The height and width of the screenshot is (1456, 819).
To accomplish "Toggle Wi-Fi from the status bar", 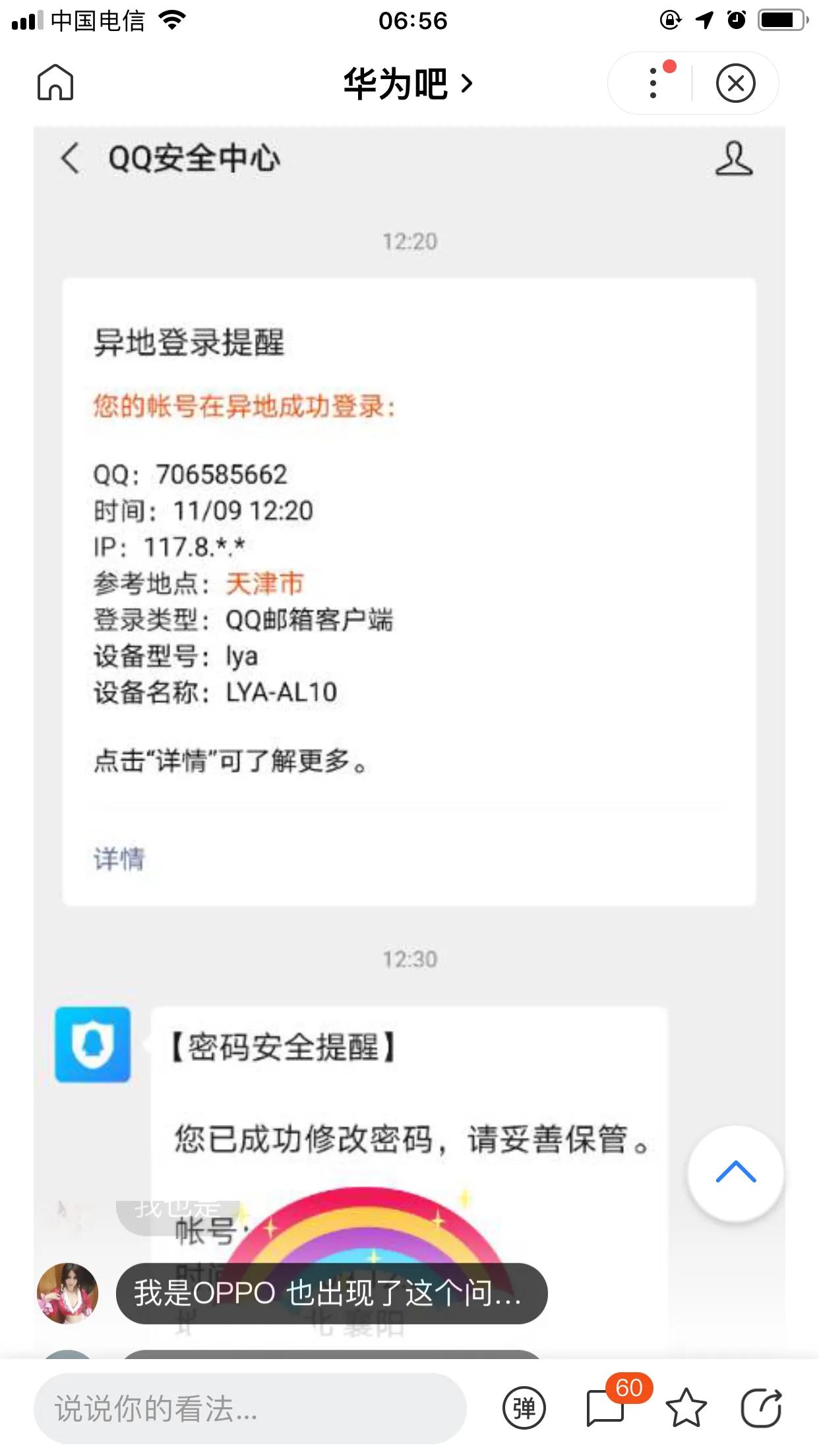I will 173,20.
